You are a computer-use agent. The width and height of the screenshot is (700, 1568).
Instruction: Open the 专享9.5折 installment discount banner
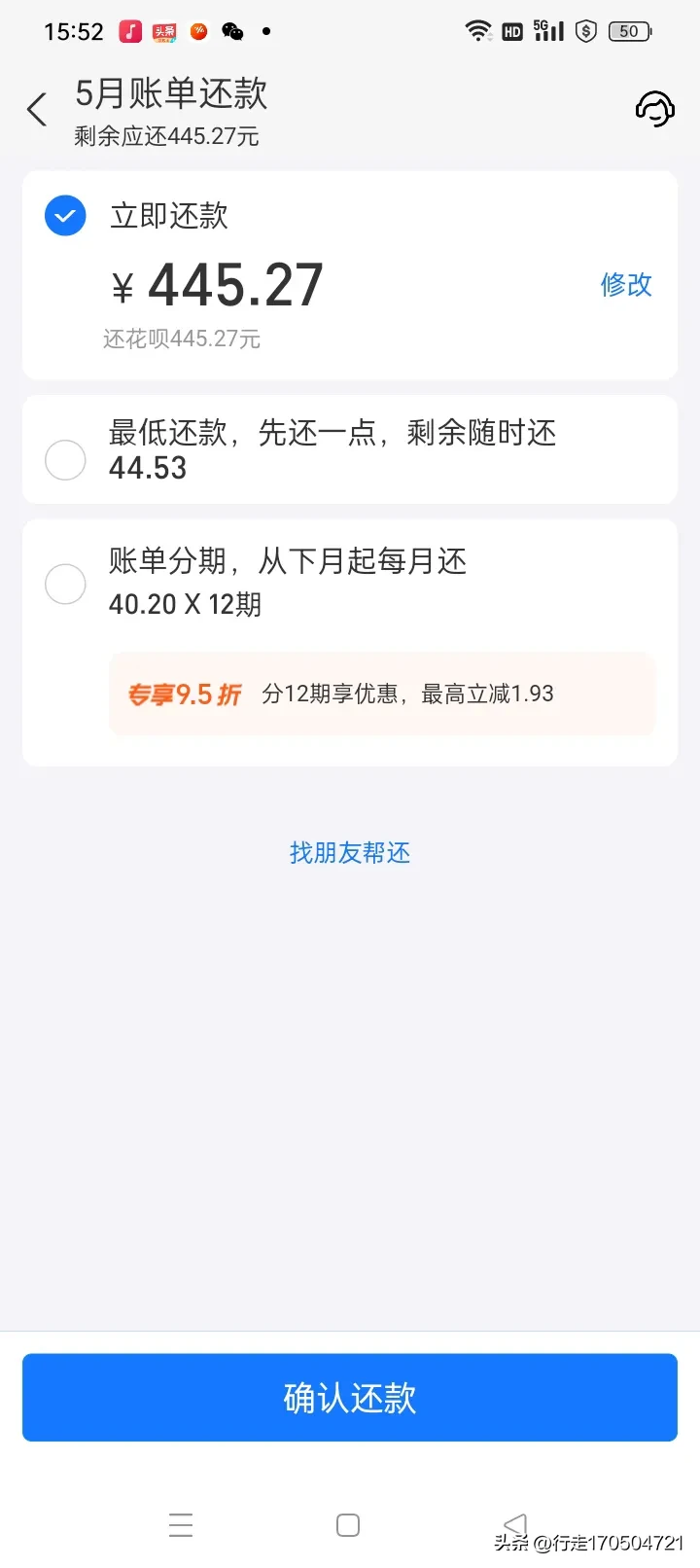[x=381, y=694]
